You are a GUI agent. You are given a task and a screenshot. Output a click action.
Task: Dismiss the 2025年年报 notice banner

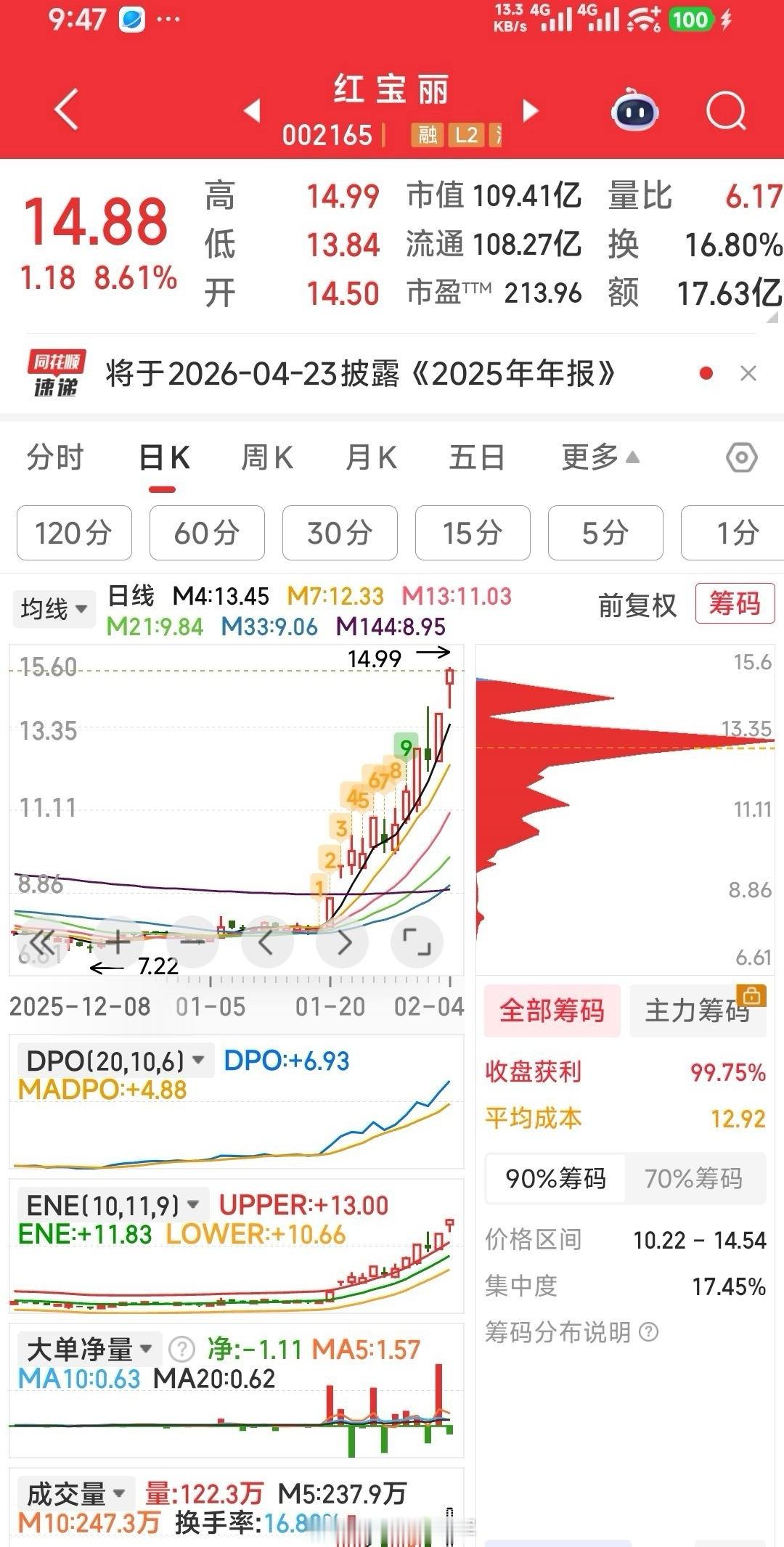point(748,374)
